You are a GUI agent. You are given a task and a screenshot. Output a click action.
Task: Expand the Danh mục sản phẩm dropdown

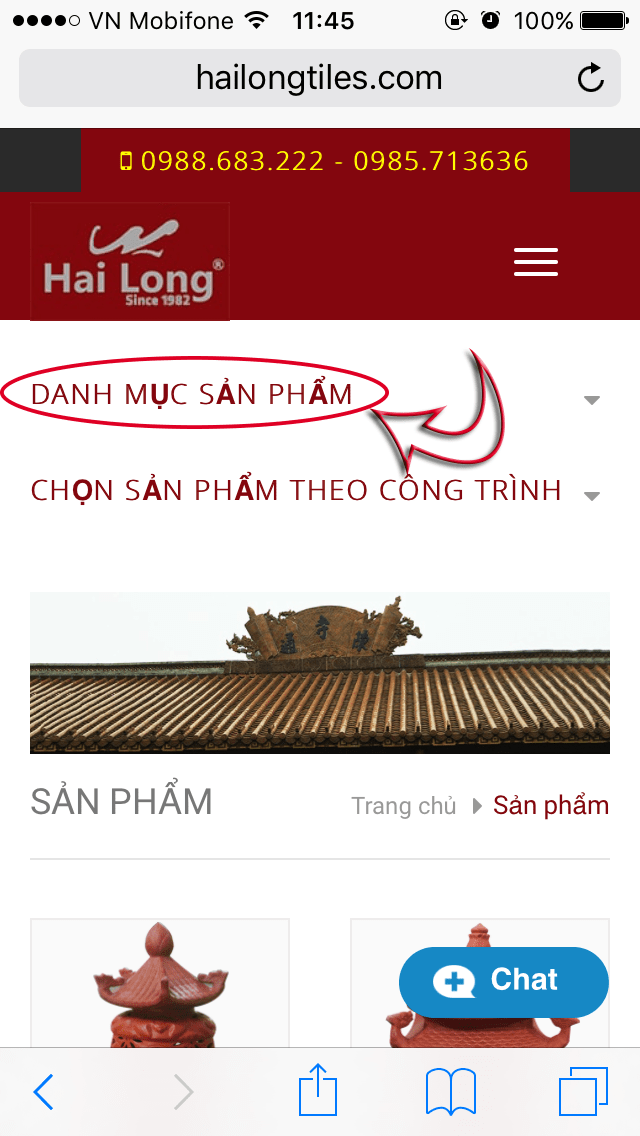[x=591, y=400]
